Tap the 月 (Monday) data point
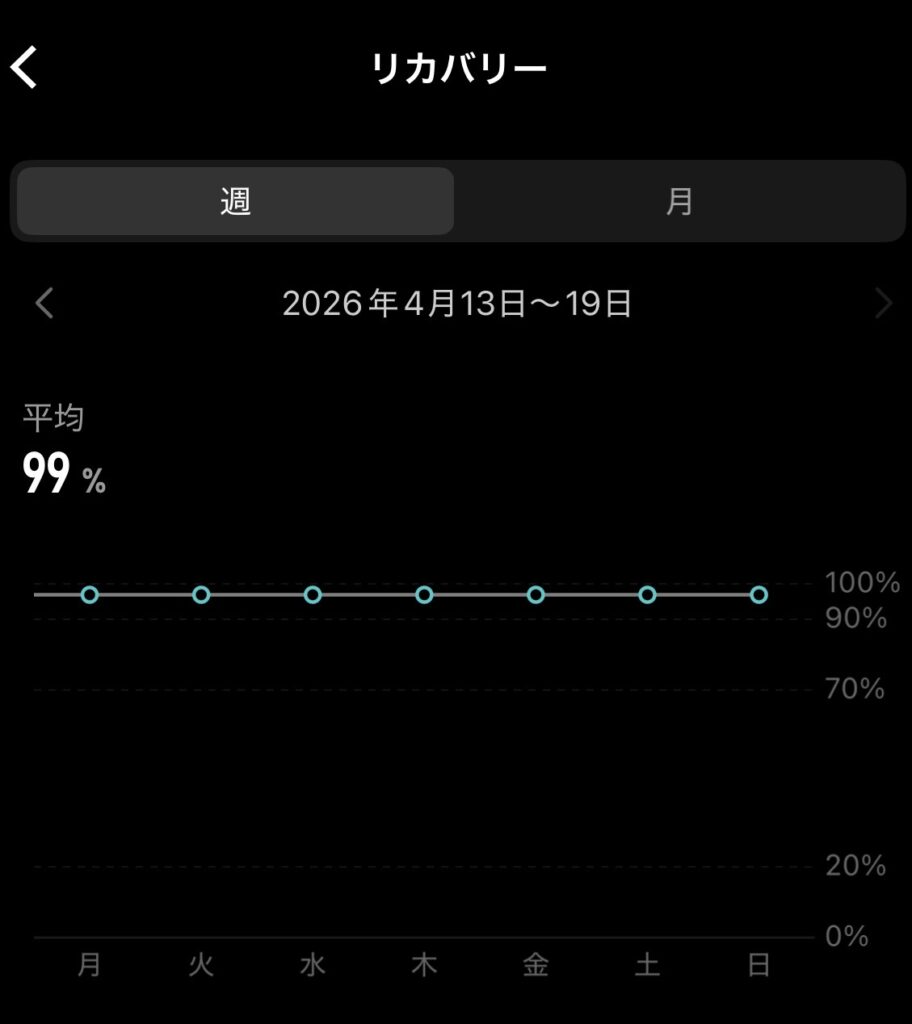Viewport: 912px width, 1024px height. [90, 595]
